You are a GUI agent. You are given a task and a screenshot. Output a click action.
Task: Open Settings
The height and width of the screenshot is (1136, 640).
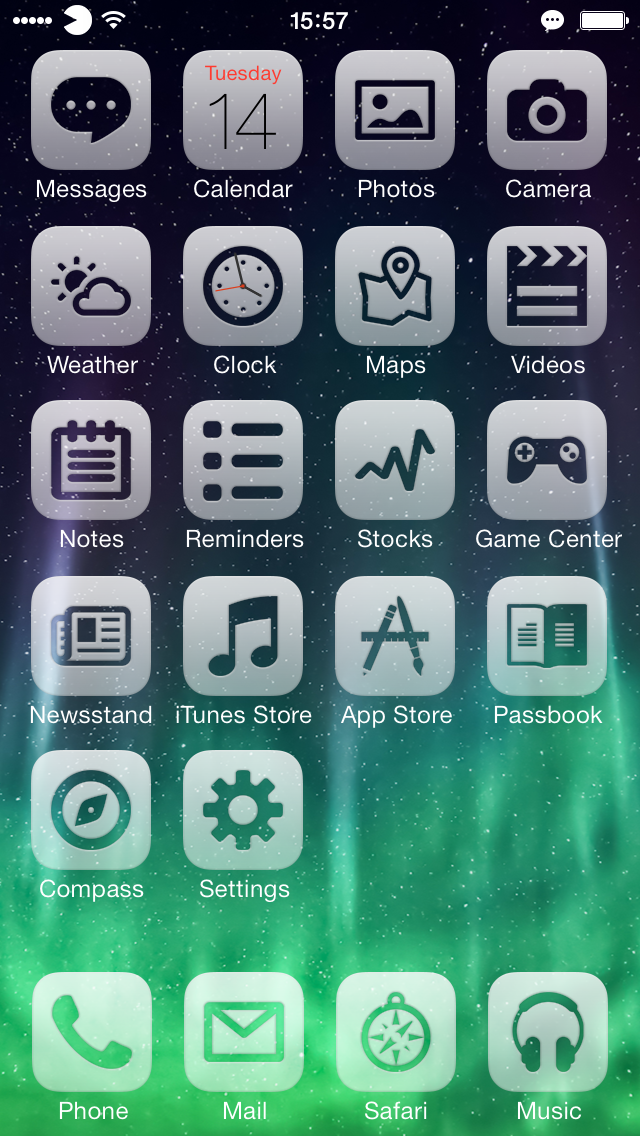tap(243, 811)
